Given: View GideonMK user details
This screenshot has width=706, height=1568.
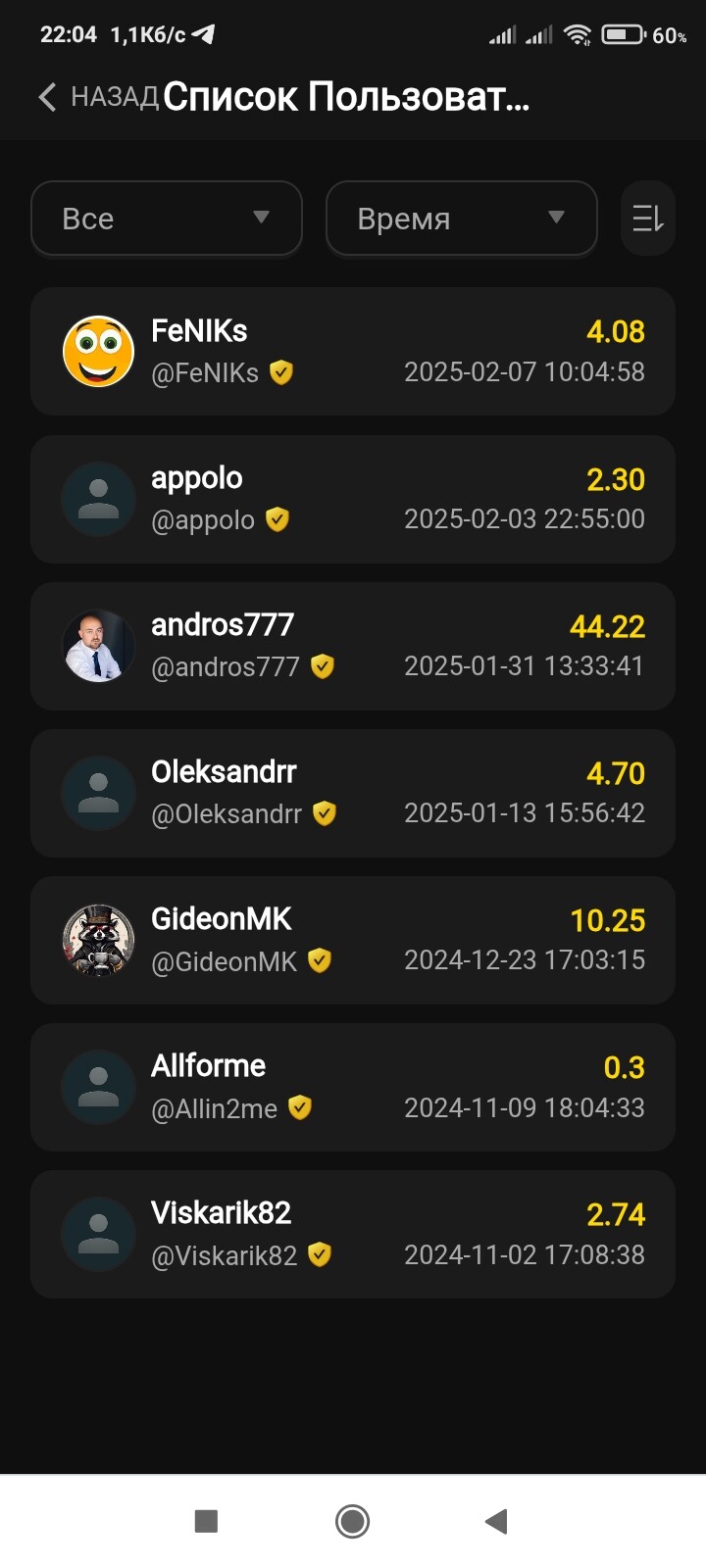Looking at the screenshot, I should click(353, 940).
